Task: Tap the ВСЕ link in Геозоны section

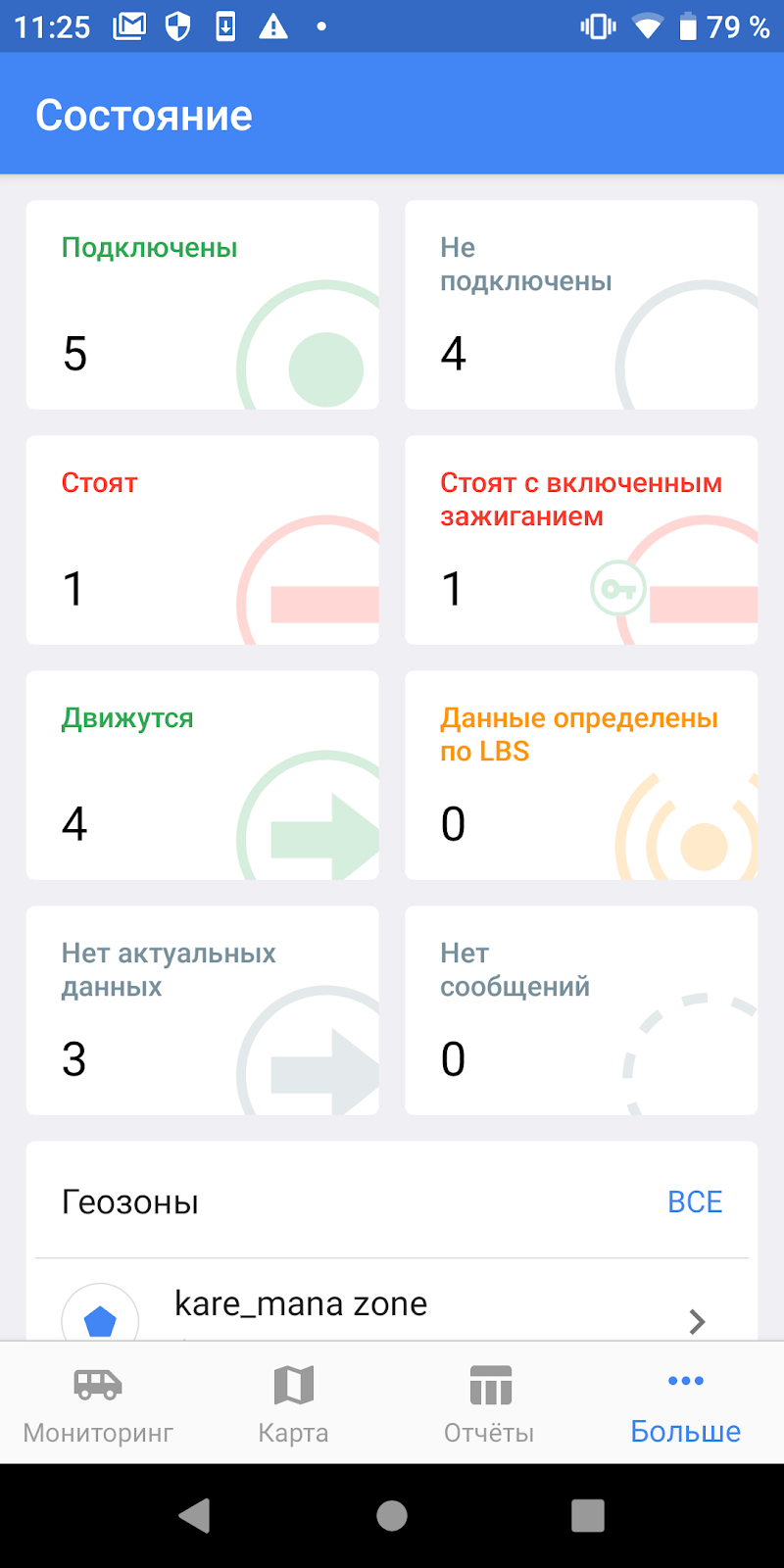Action: pyautogui.click(x=695, y=1201)
